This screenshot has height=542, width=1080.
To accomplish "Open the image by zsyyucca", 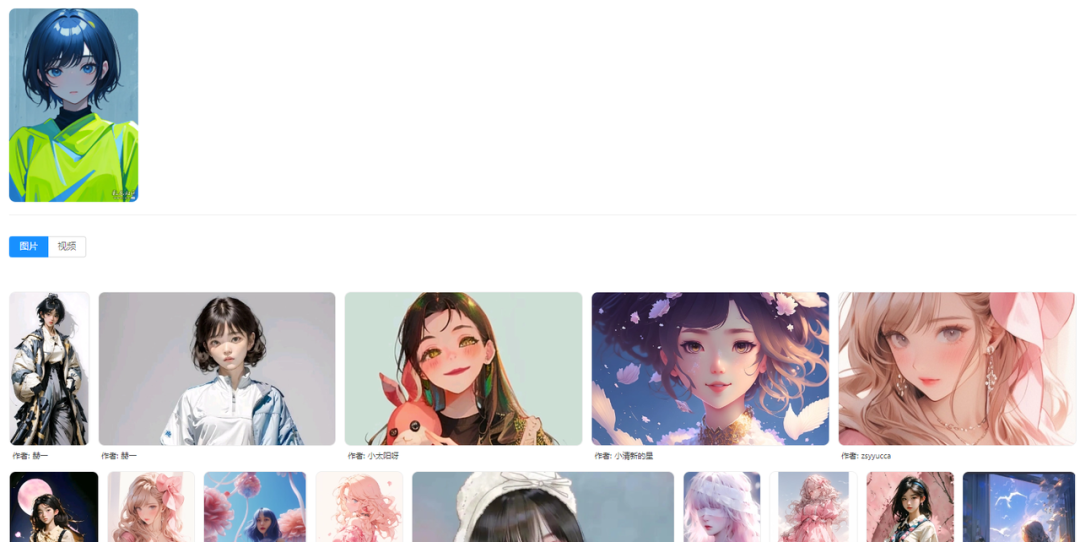I will click(957, 368).
